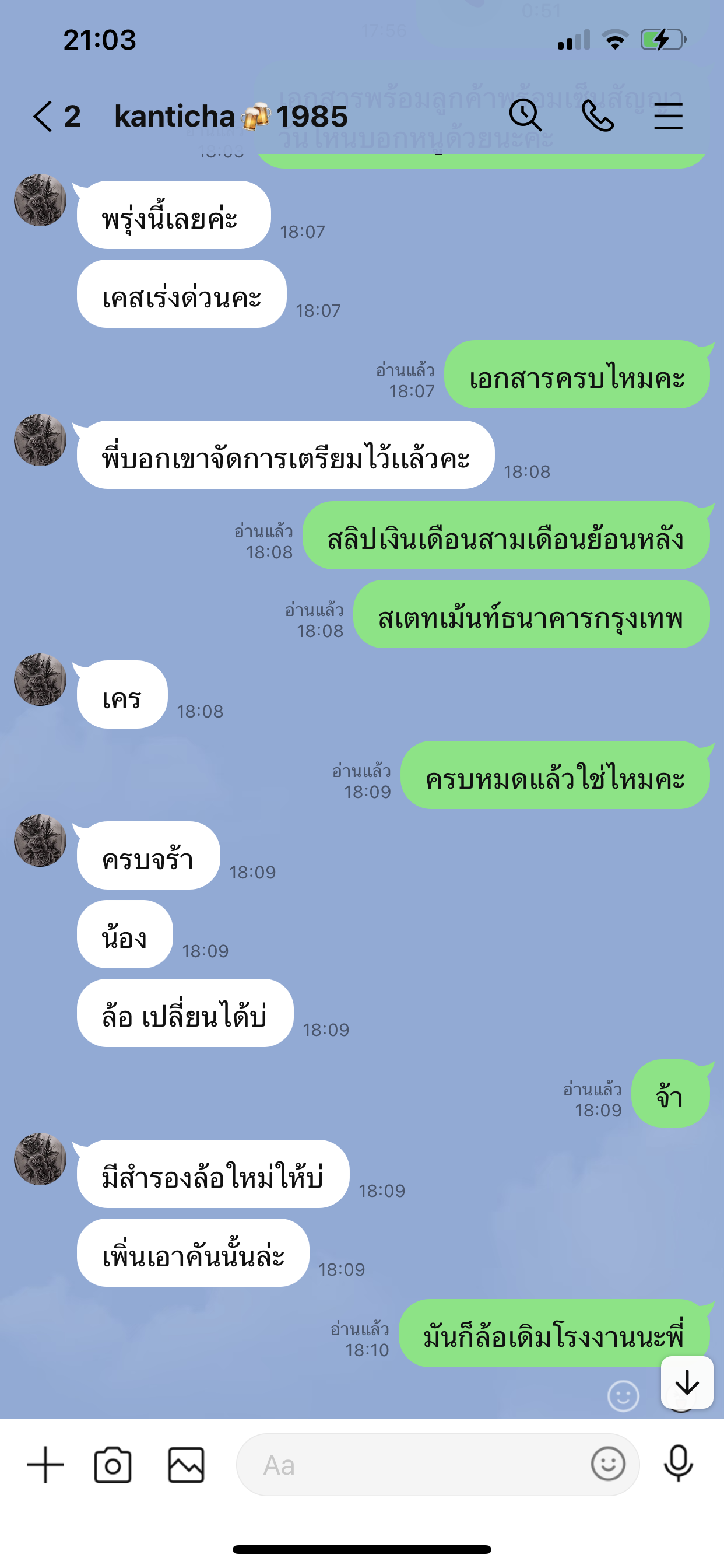The height and width of the screenshot is (1568, 724).
Task: Search within this chat
Action: pos(525,116)
